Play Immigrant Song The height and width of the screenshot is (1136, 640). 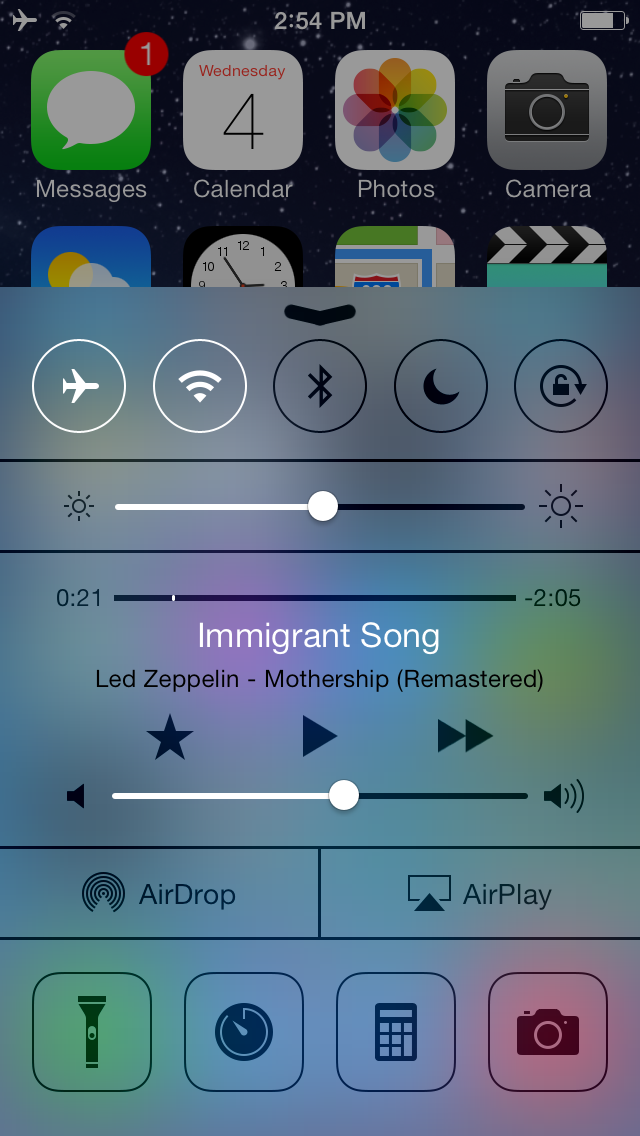[320, 737]
